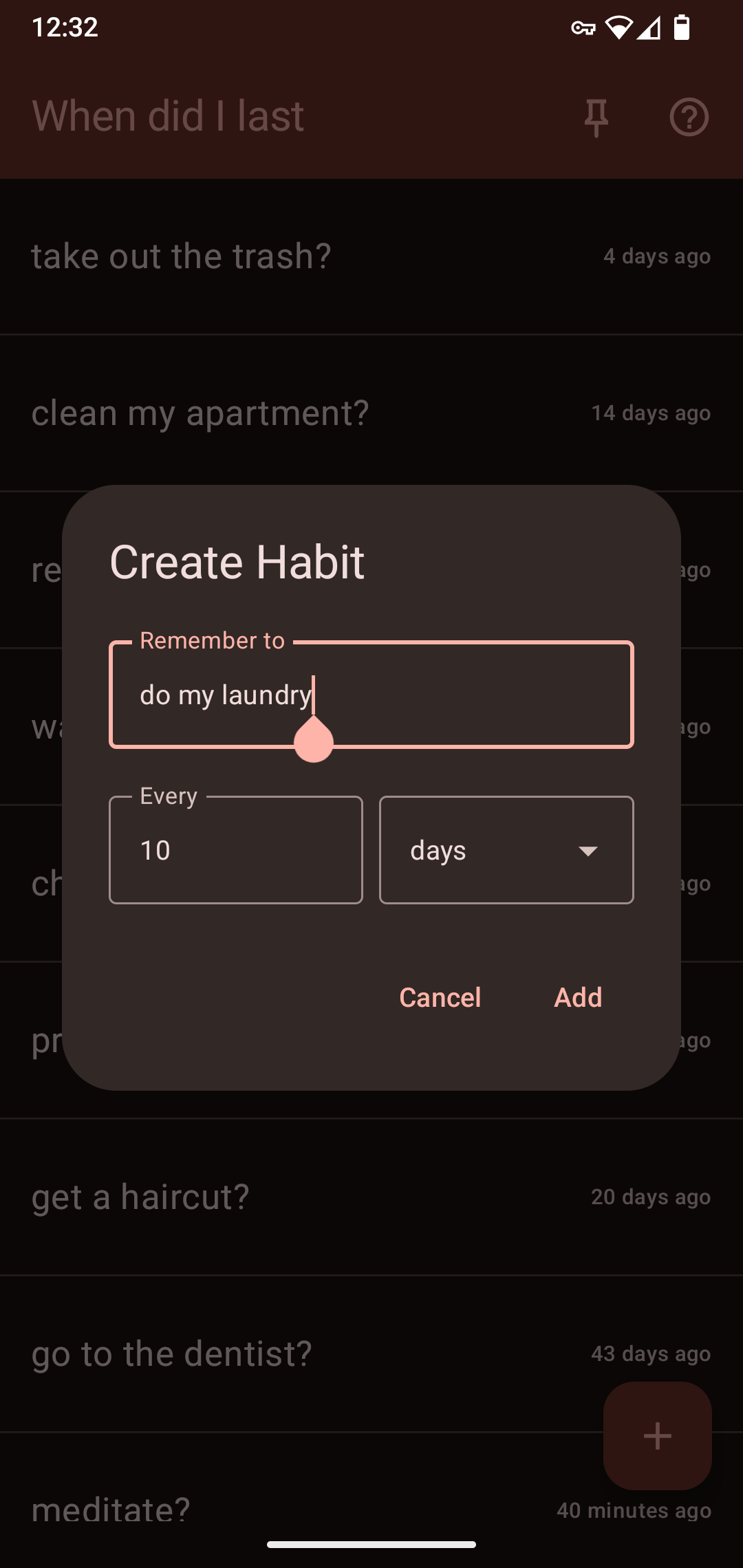Click the Every interval number field
The image size is (743, 1568).
point(235,850)
